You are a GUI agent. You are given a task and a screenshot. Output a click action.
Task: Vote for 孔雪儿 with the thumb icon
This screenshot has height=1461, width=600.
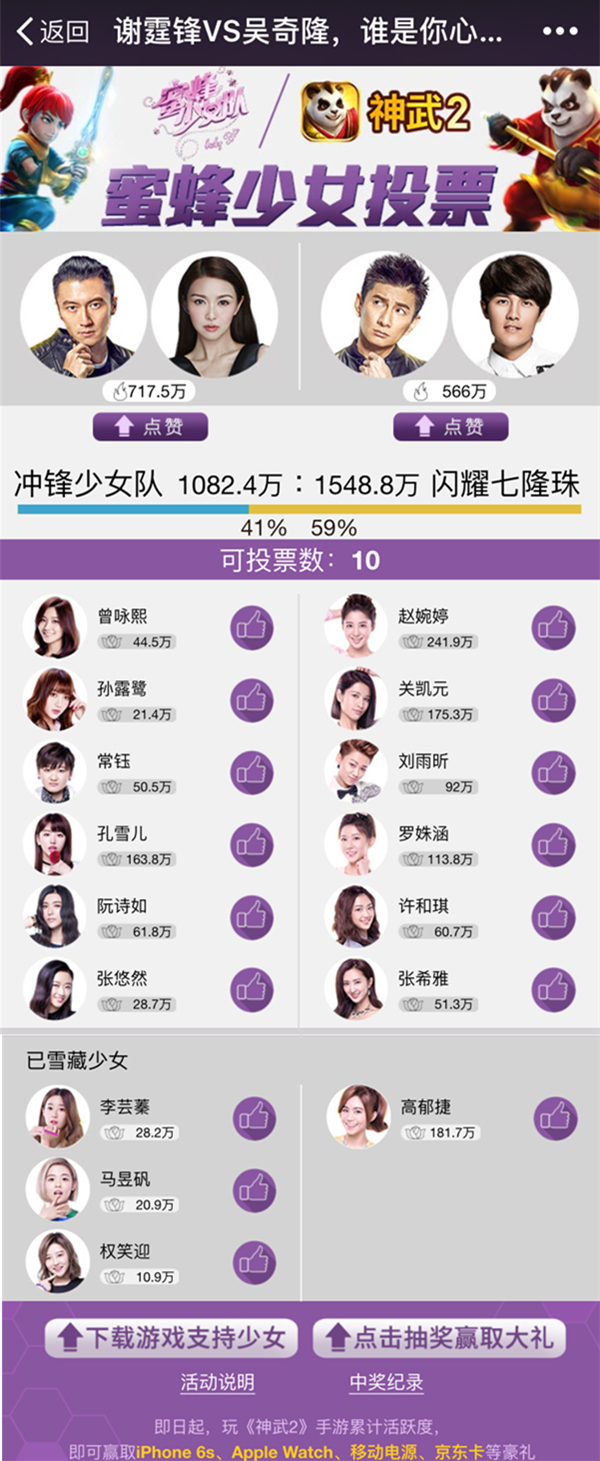pyautogui.click(x=252, y=845)
